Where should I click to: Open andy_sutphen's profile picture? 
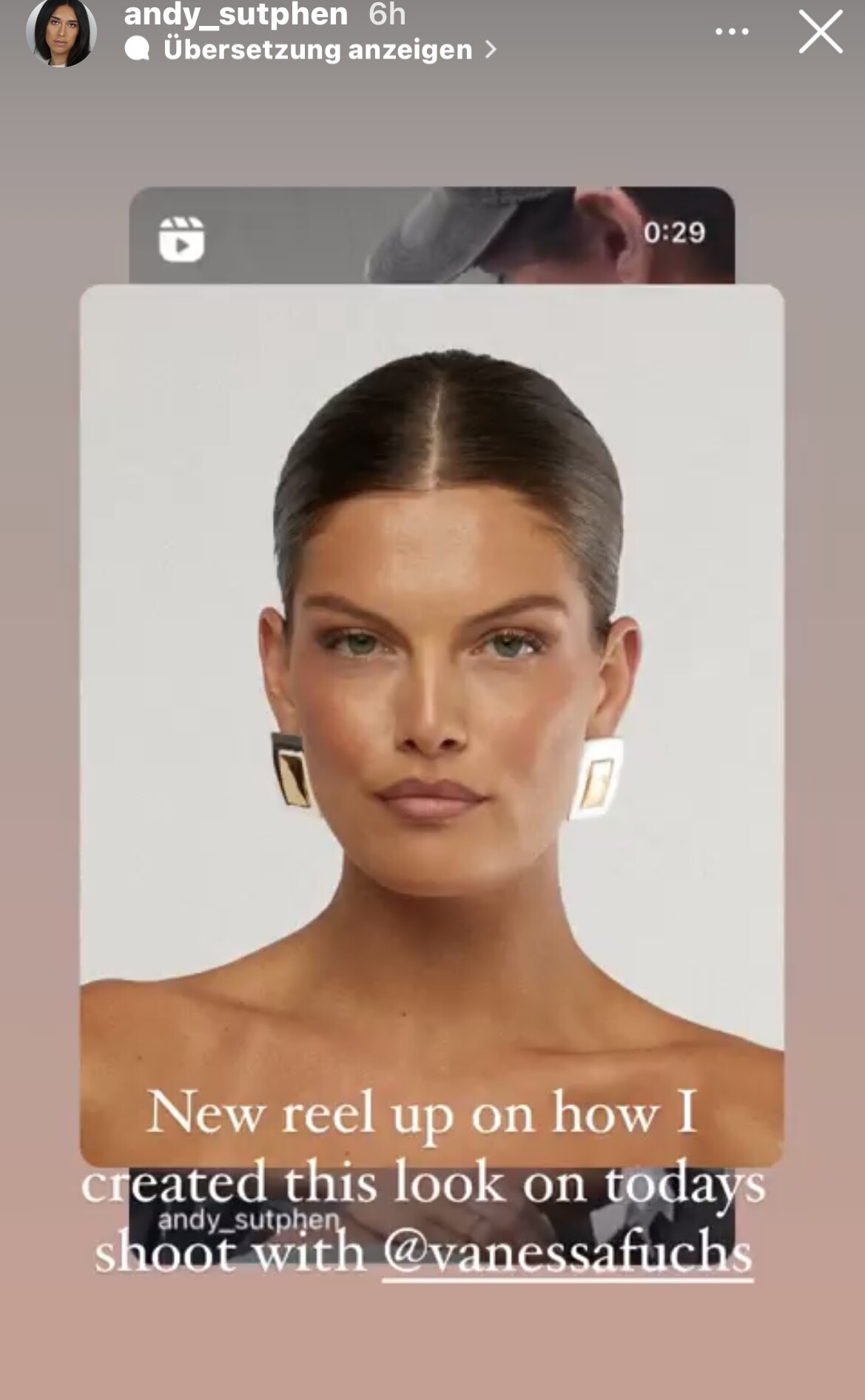coord(61,32)
